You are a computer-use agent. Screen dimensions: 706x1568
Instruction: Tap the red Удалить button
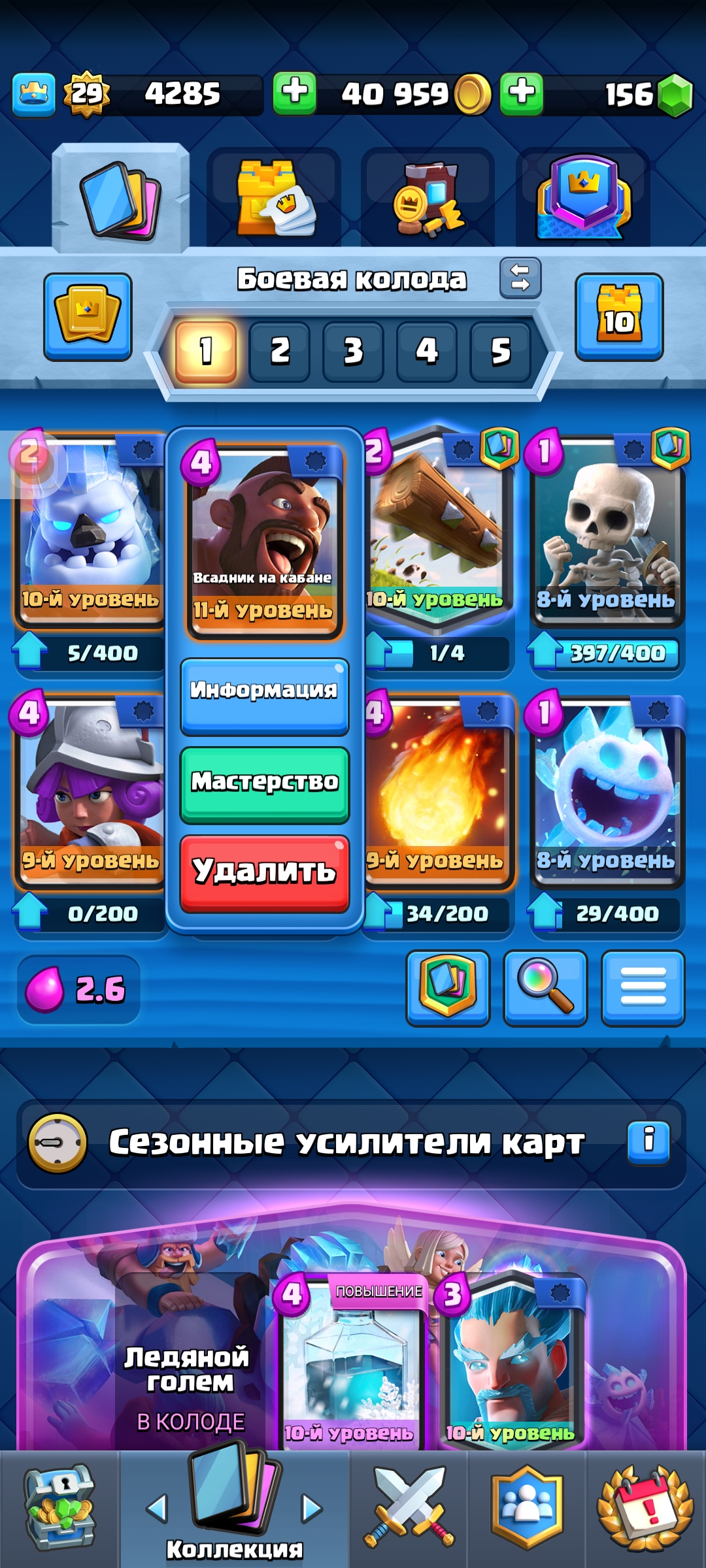(264, 874)
